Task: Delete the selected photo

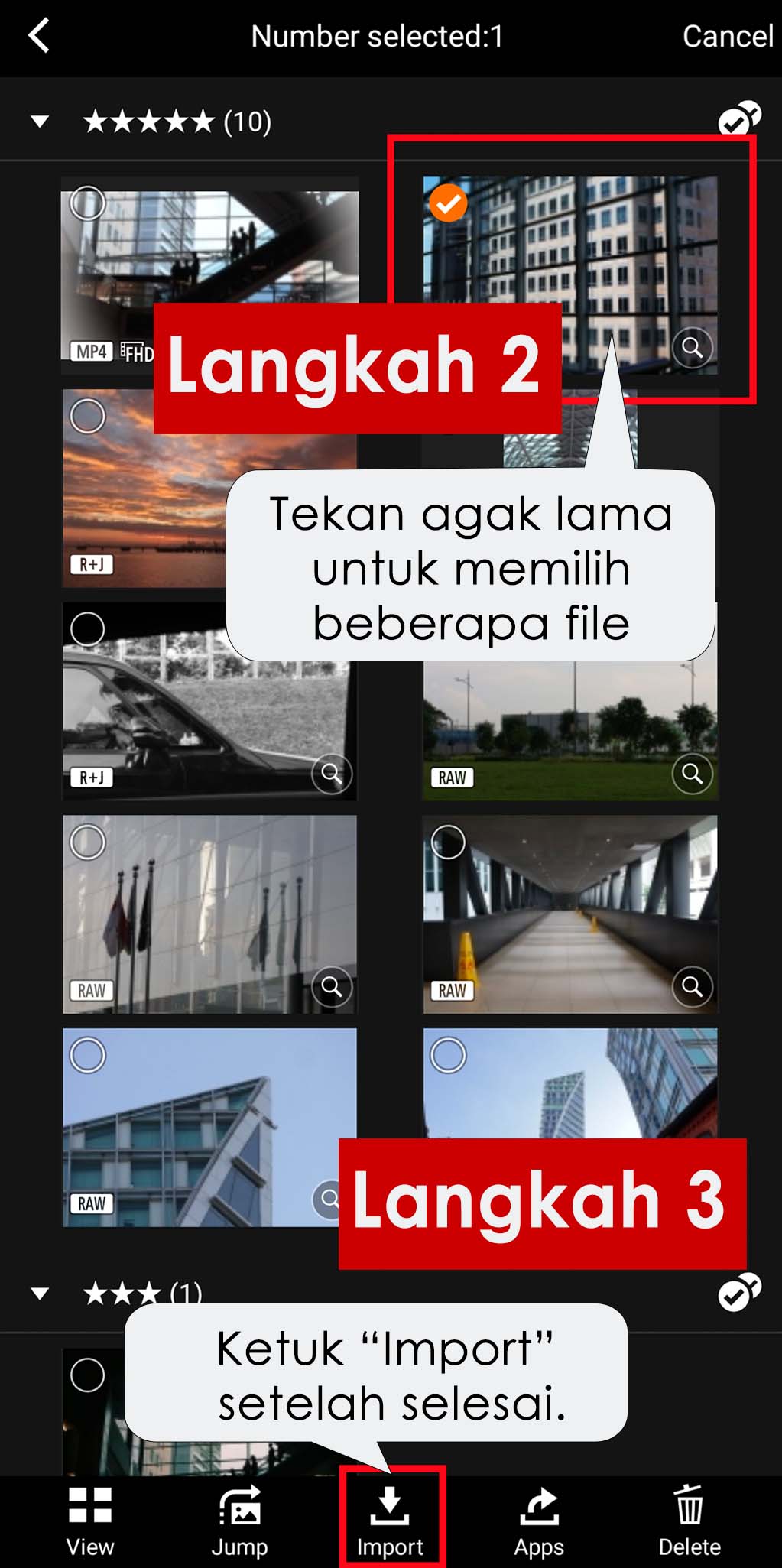Action: [x=690, y=1521]
